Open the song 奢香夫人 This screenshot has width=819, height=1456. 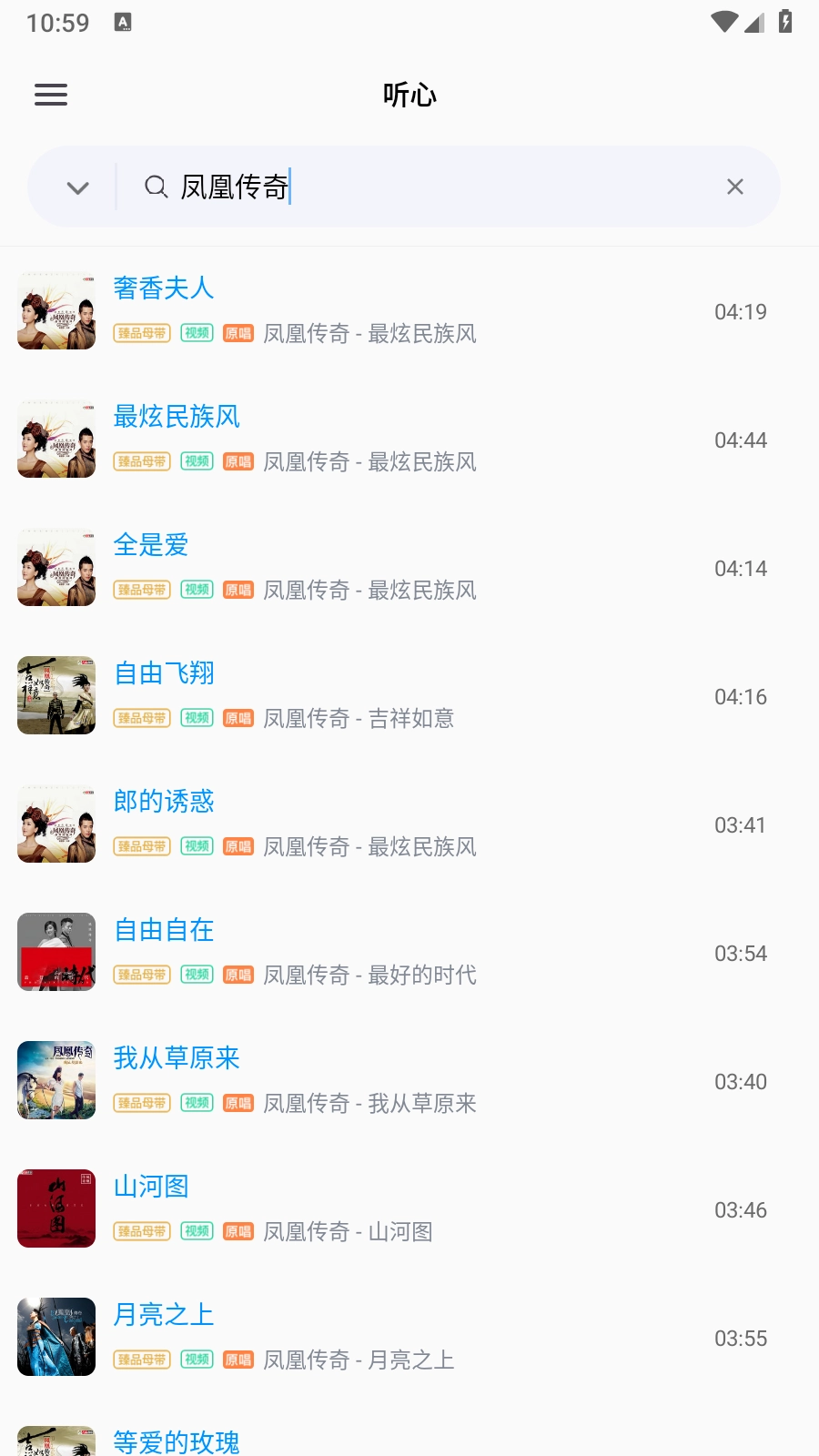click(x=164, y=288)
